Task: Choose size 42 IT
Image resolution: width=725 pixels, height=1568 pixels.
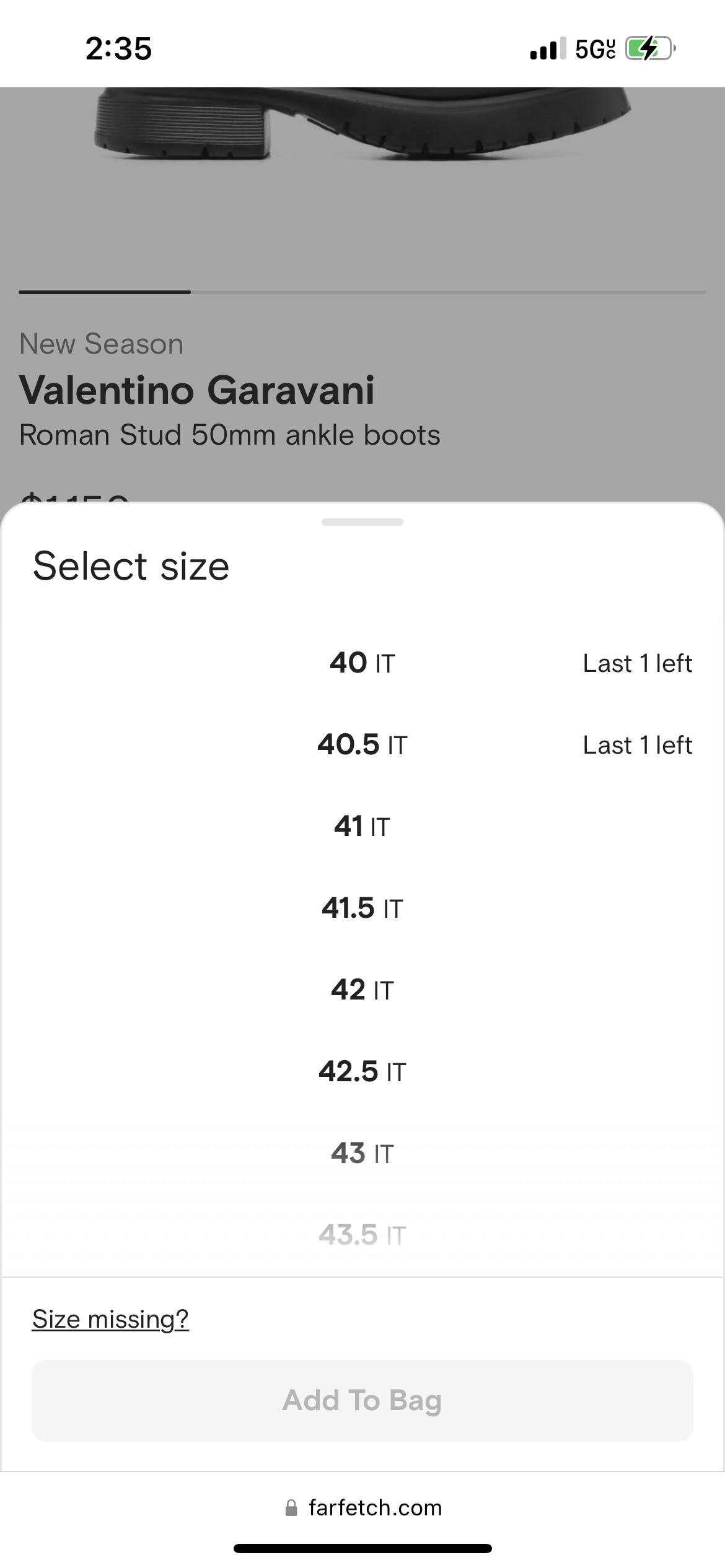Action: point(362,990)
